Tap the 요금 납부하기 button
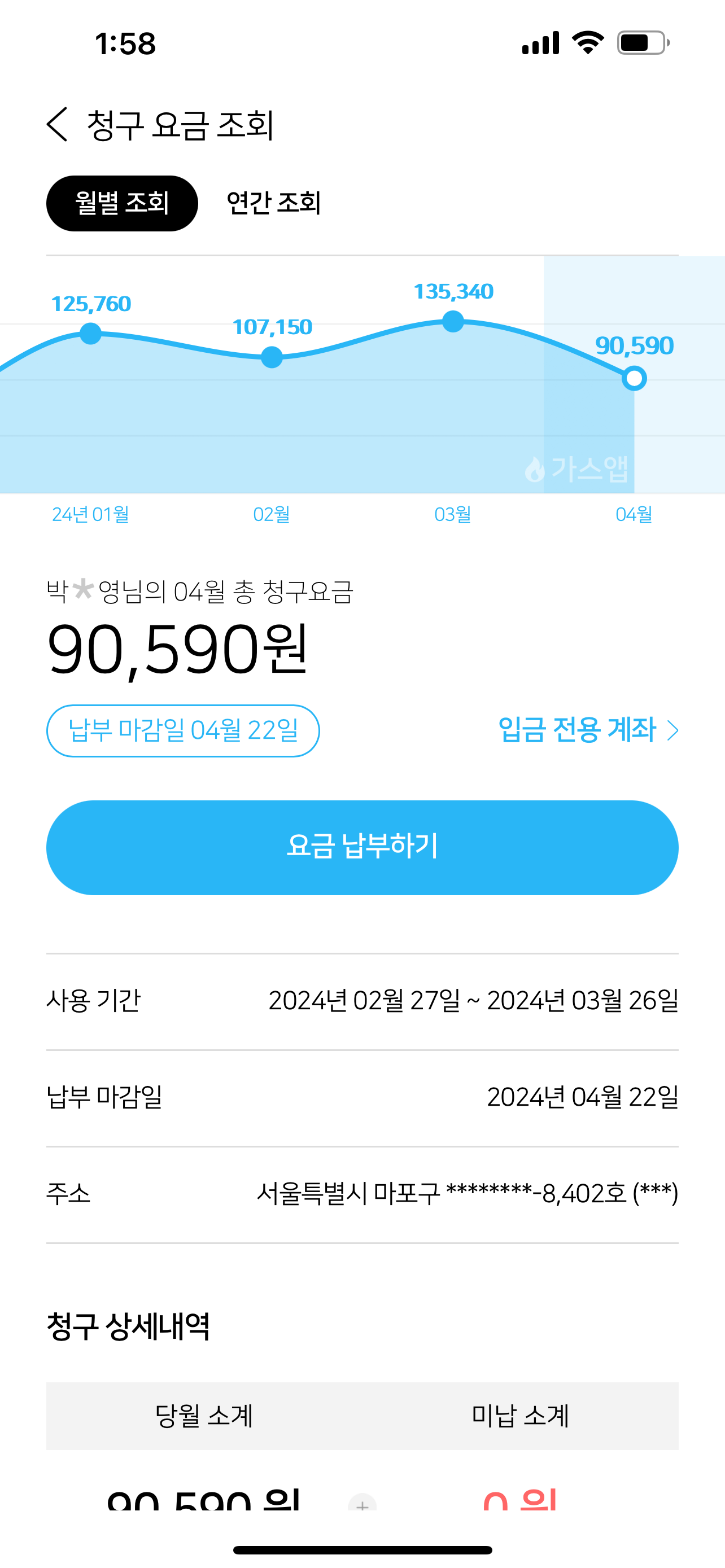Image resolution: width=725 pixels, height=1568 pixels. (362, 847)
